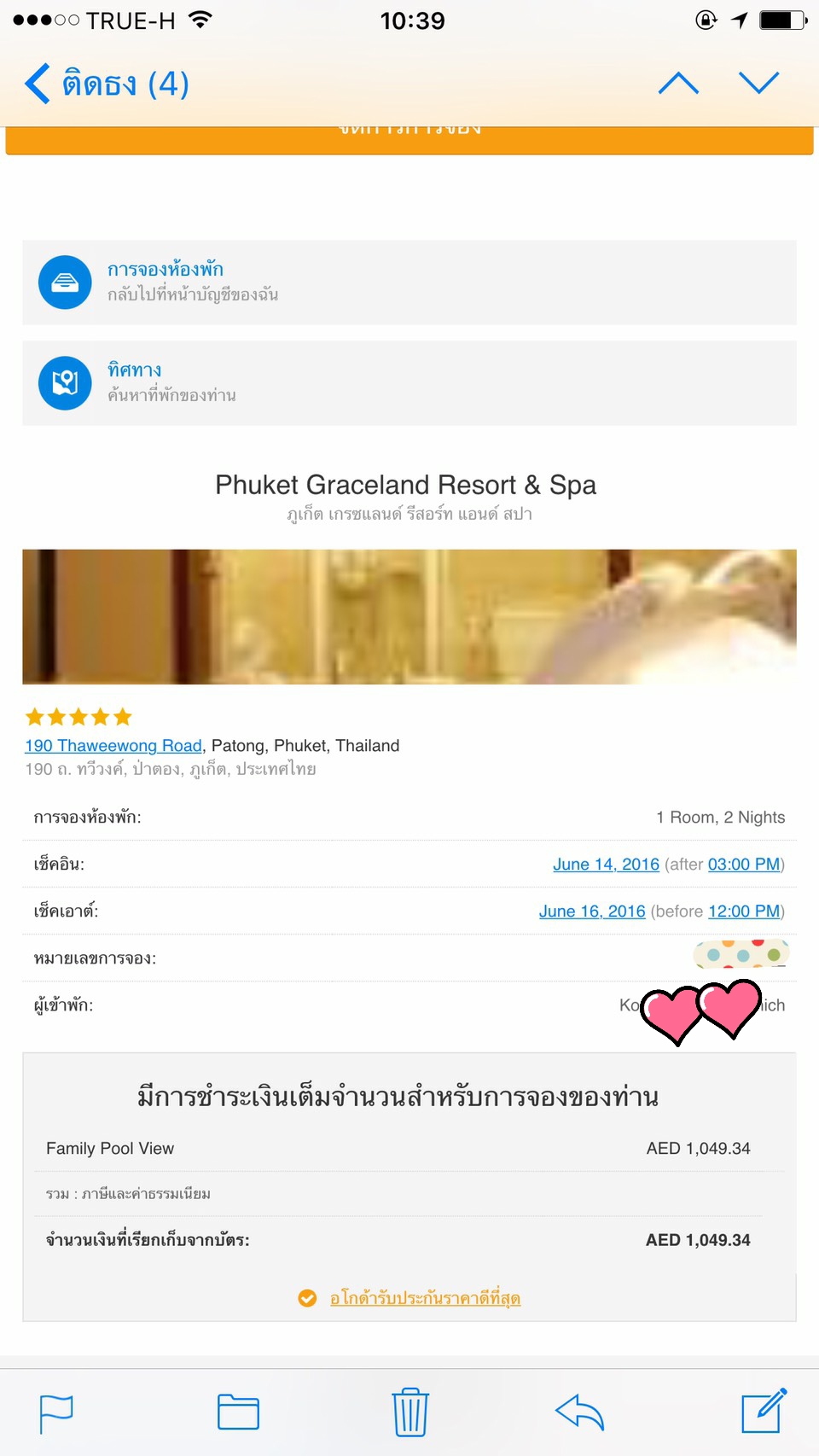
Task: Tap the 03:00 PM check-in time
Action: [x=744, y=865]
